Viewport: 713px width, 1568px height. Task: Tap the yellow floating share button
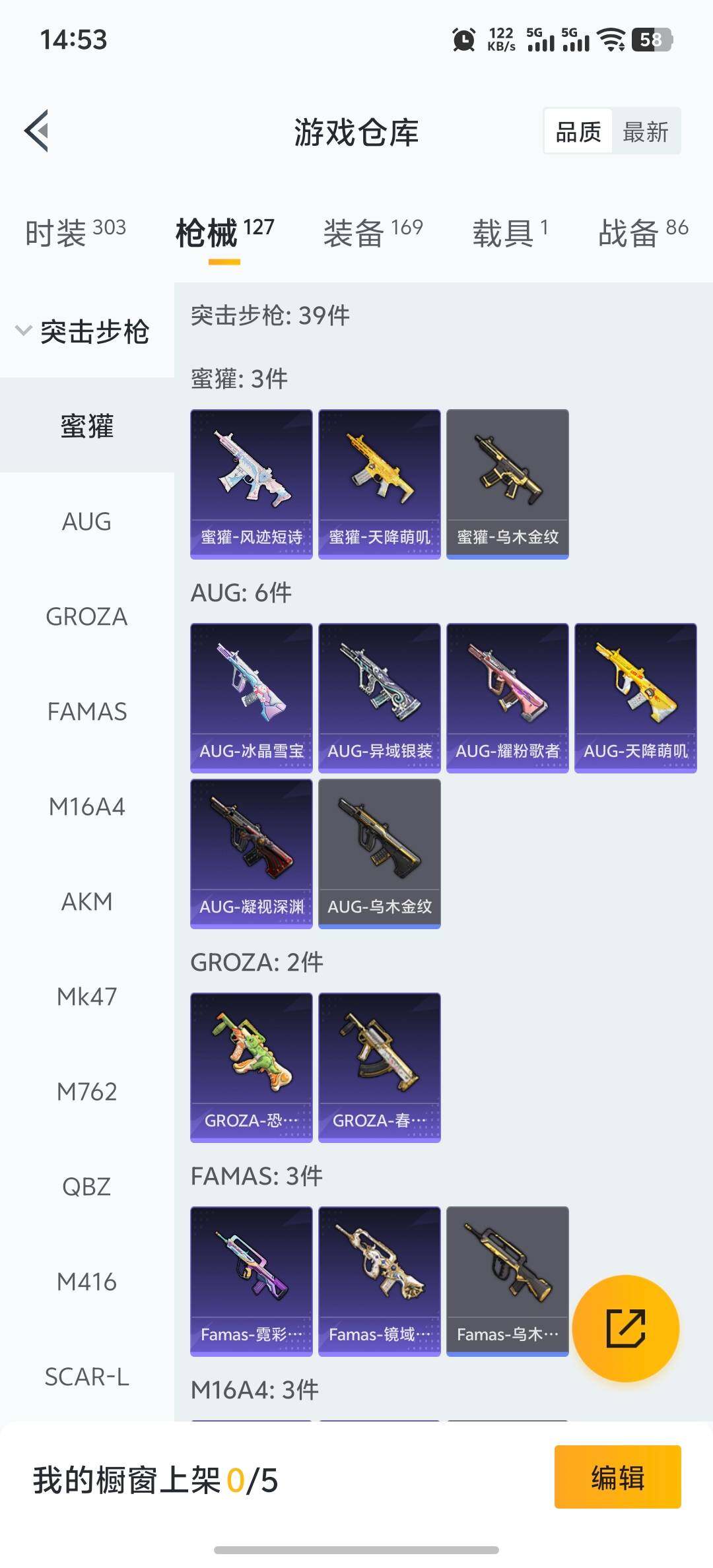click(x=625, y=1328)
